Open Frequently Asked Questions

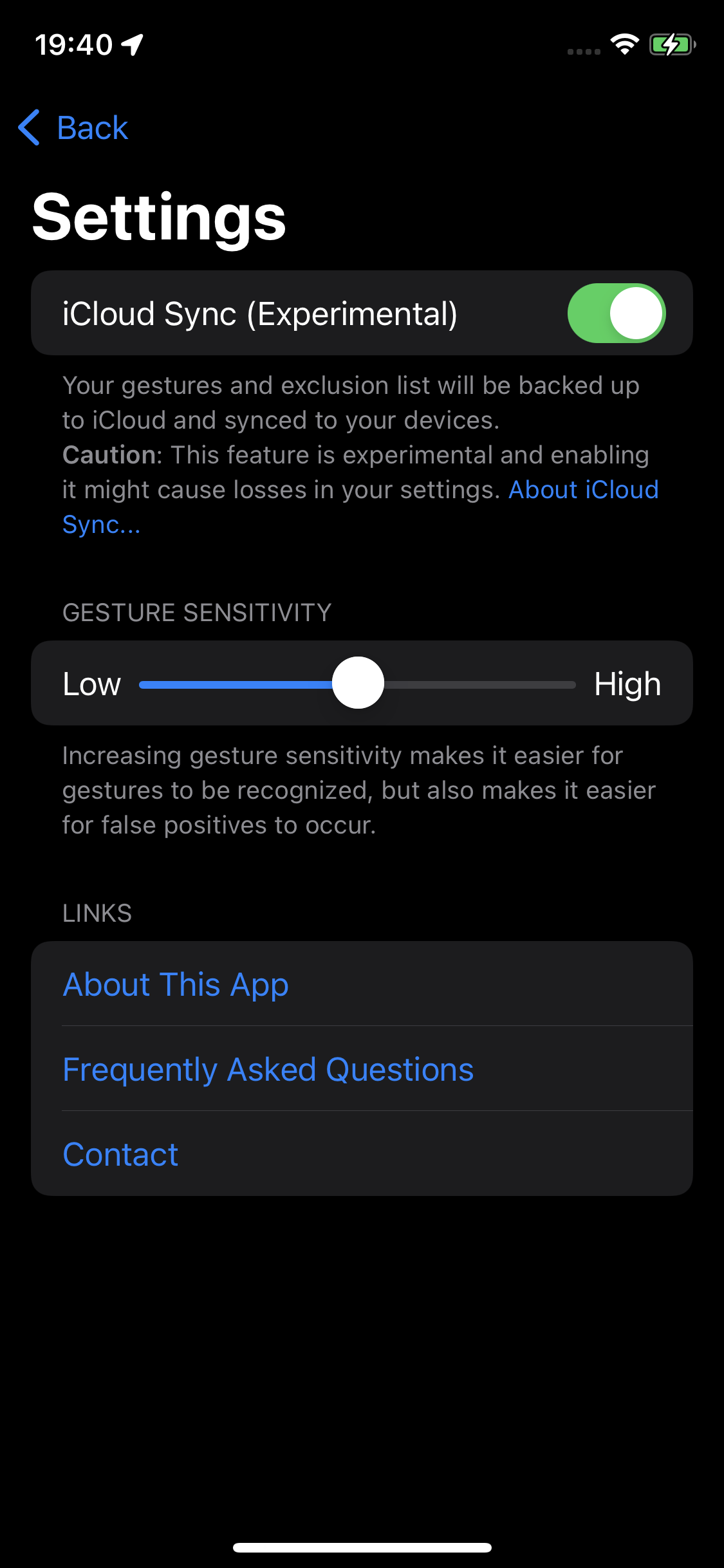point(268,1069)
